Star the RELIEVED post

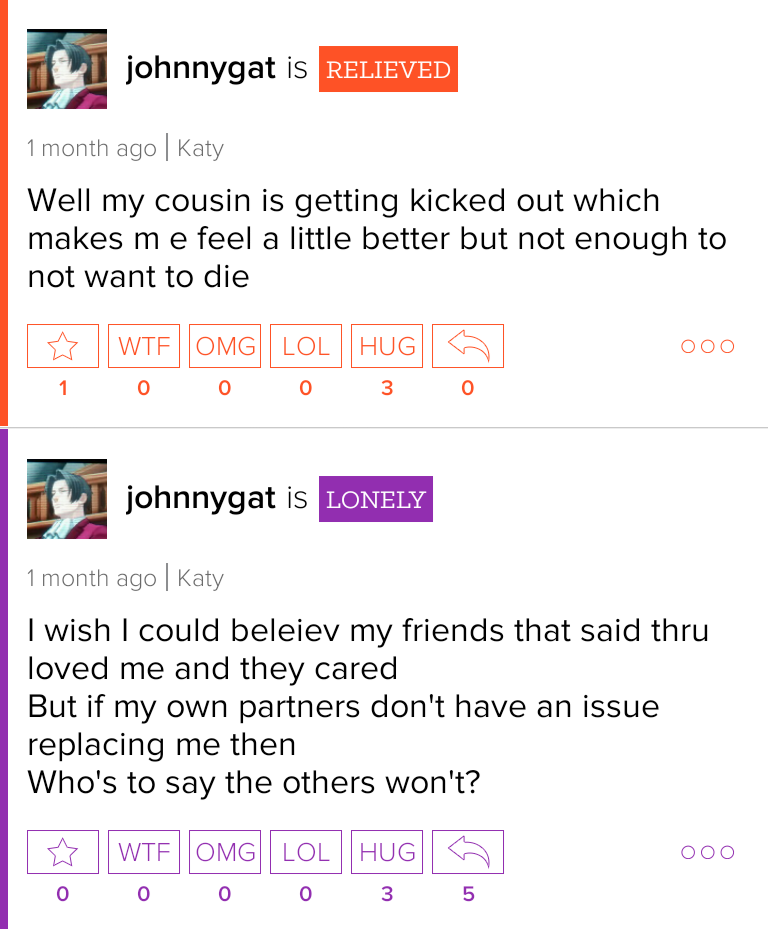[63, 346]
